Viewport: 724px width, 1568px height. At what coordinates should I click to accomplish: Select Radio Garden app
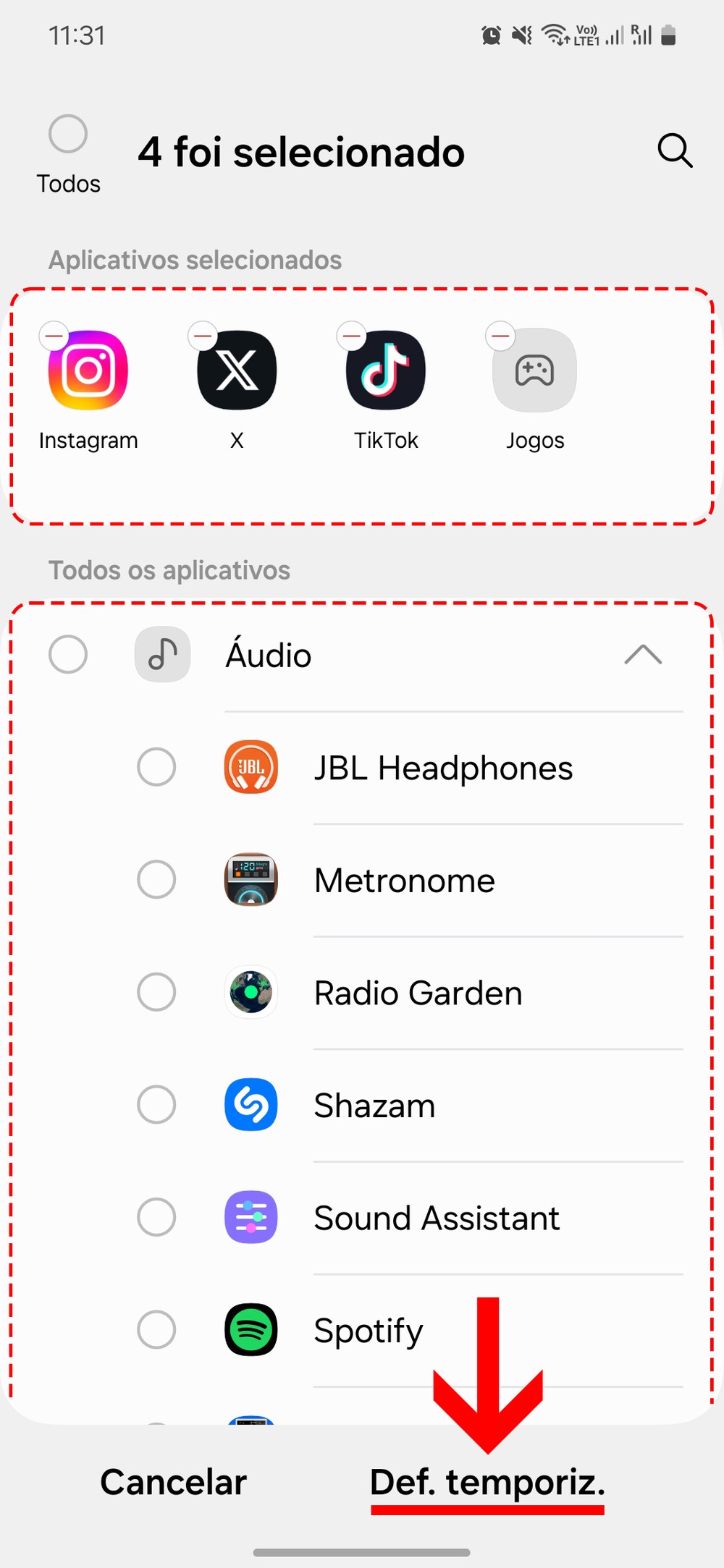[156, 992]
